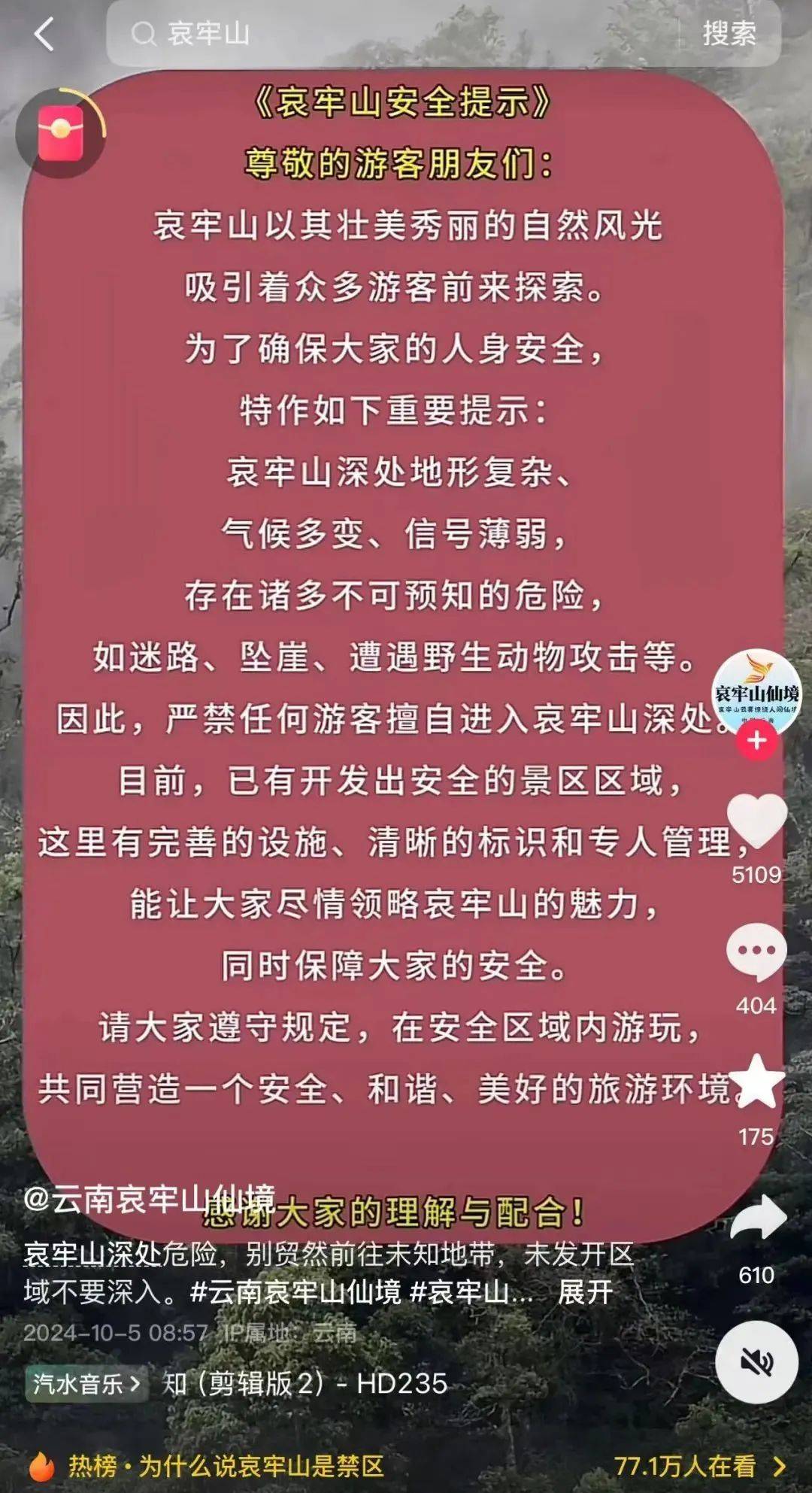Image resolution: width=812 pixels, height=1493 pixels.
Task: Unmute the video sound
Action: [x=756, y=1362]
